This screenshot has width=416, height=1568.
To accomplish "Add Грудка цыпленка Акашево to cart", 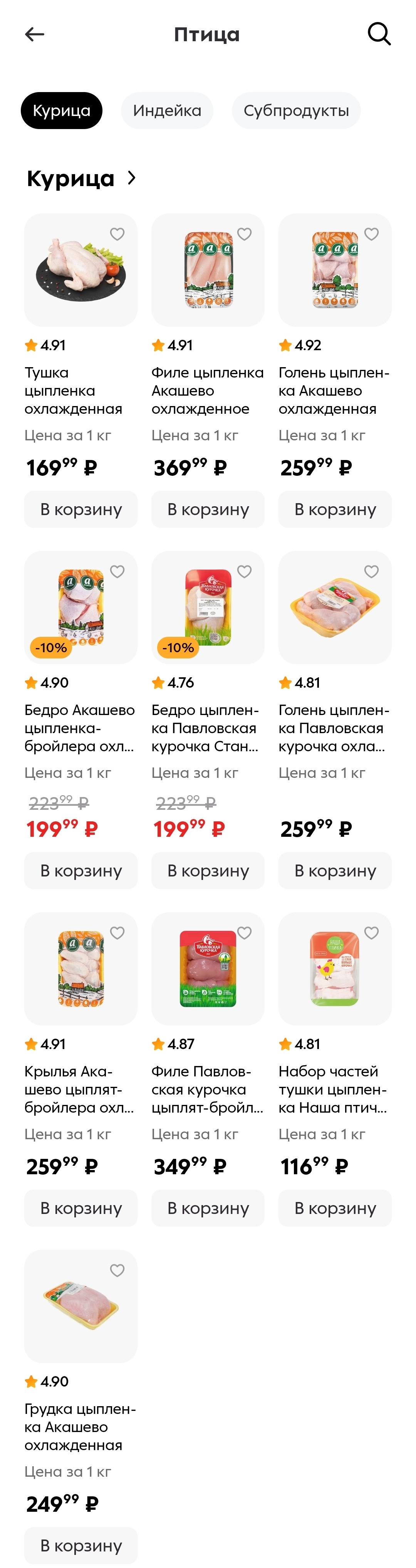I will 81,1545.
